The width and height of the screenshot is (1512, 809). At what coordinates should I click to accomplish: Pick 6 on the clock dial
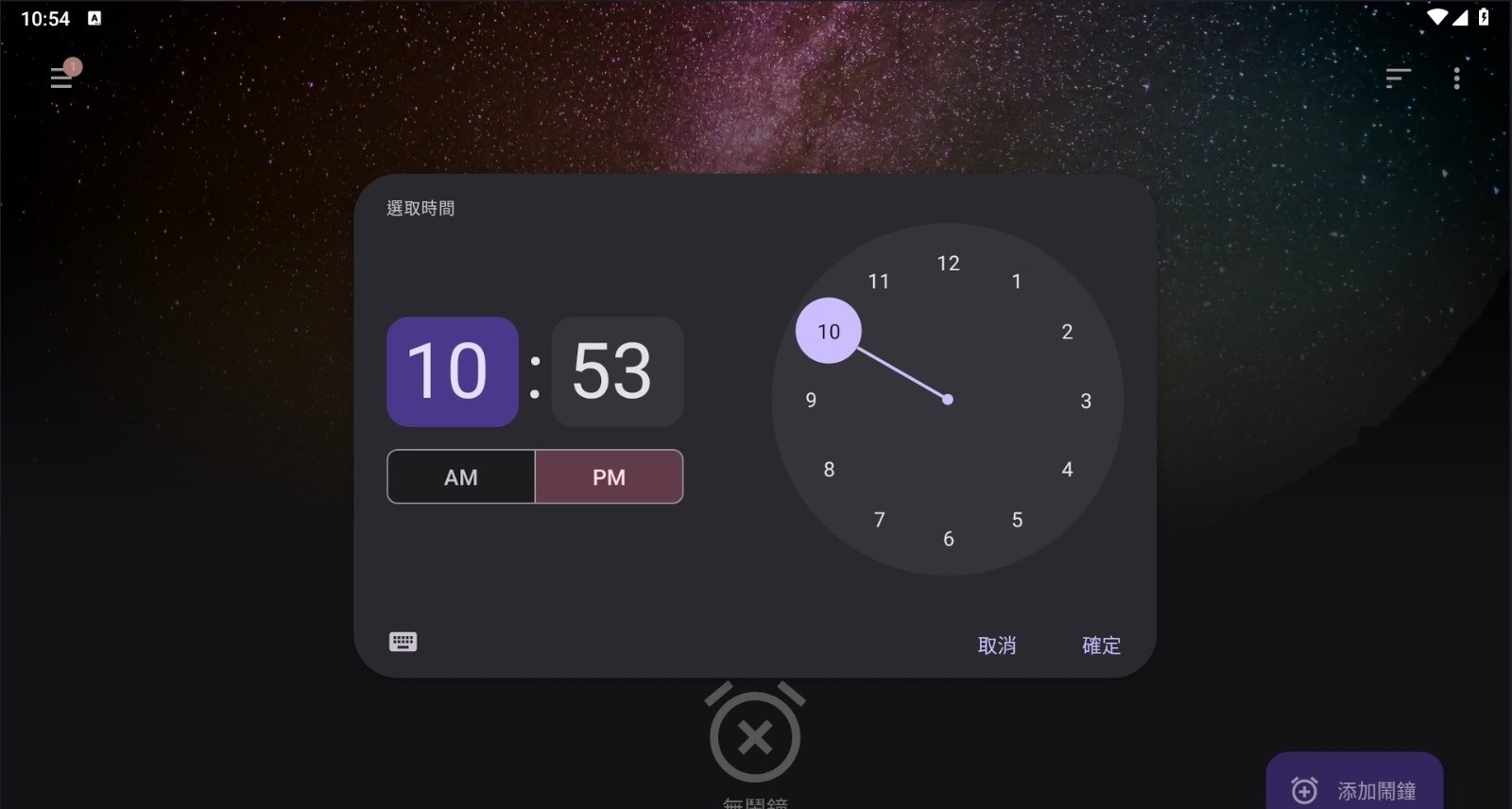point(948,539)
